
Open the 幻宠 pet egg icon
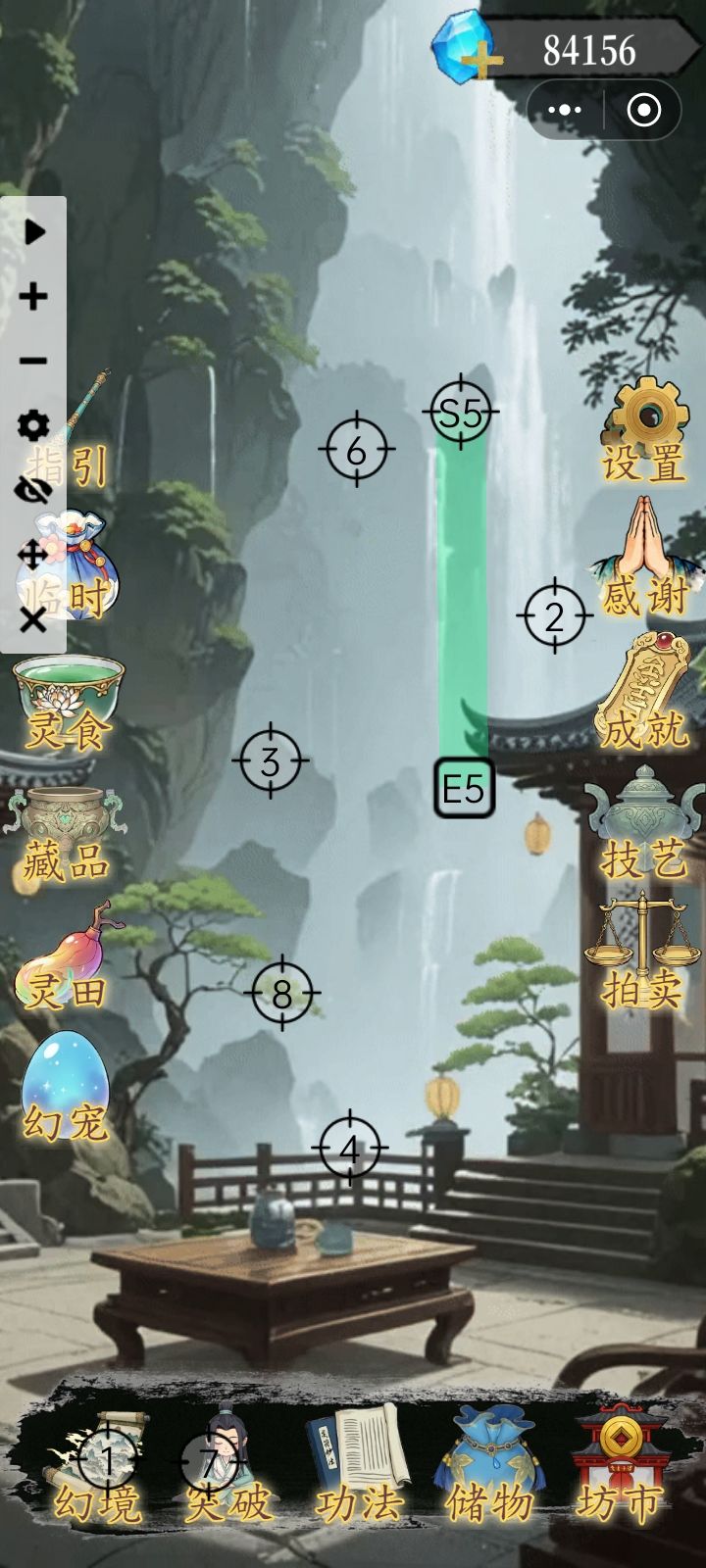[x=65, y=1083]
